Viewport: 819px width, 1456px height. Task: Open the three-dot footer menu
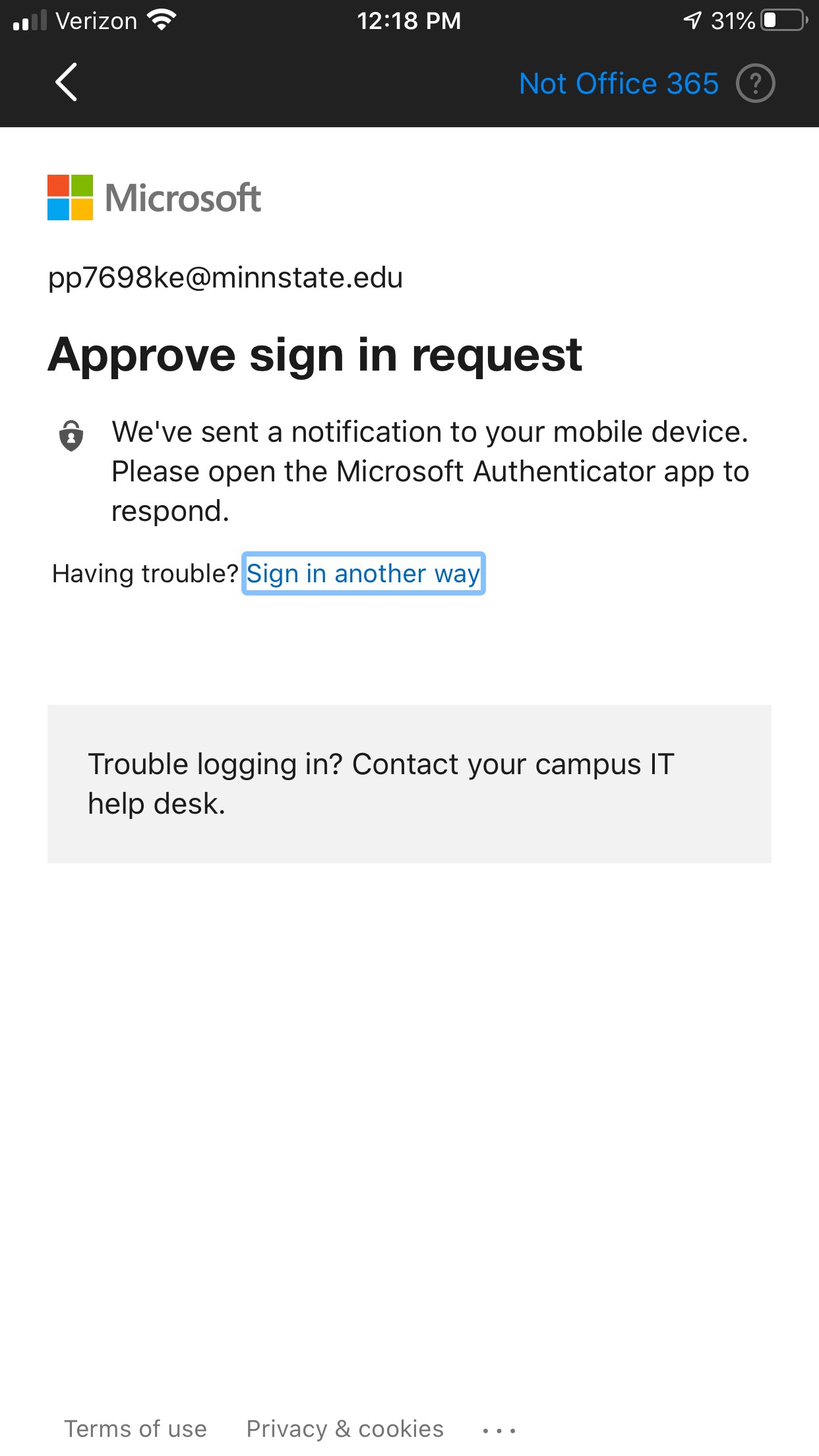click(499, 1430)
